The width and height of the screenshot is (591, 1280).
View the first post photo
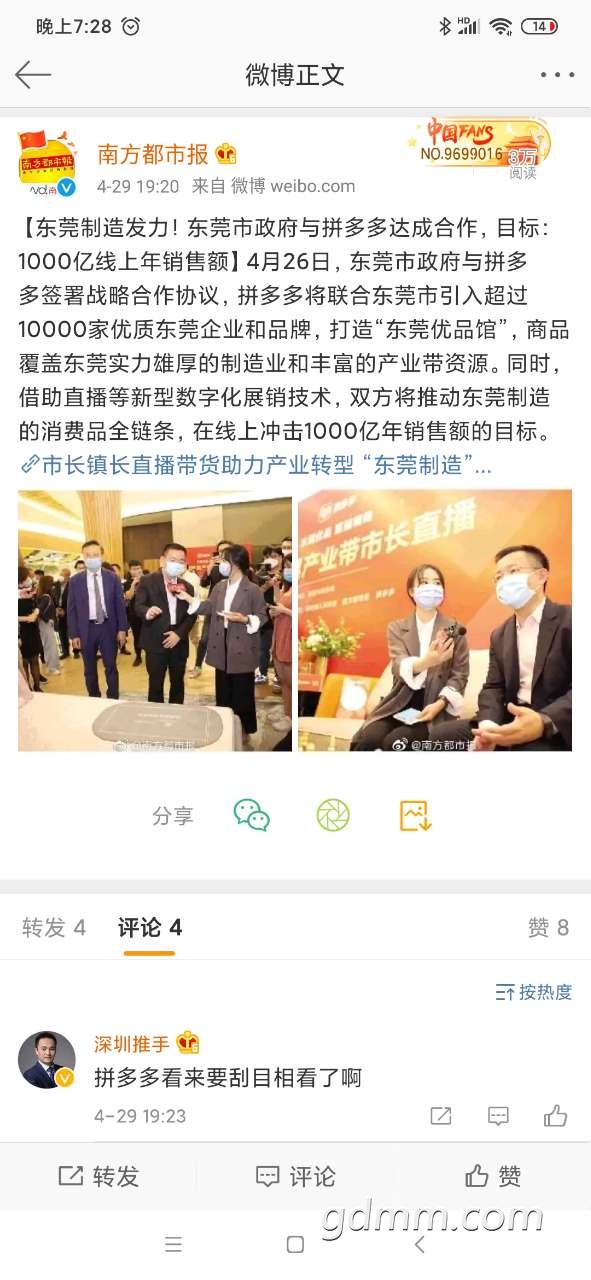pyautogui.click(x=155, y=620)
